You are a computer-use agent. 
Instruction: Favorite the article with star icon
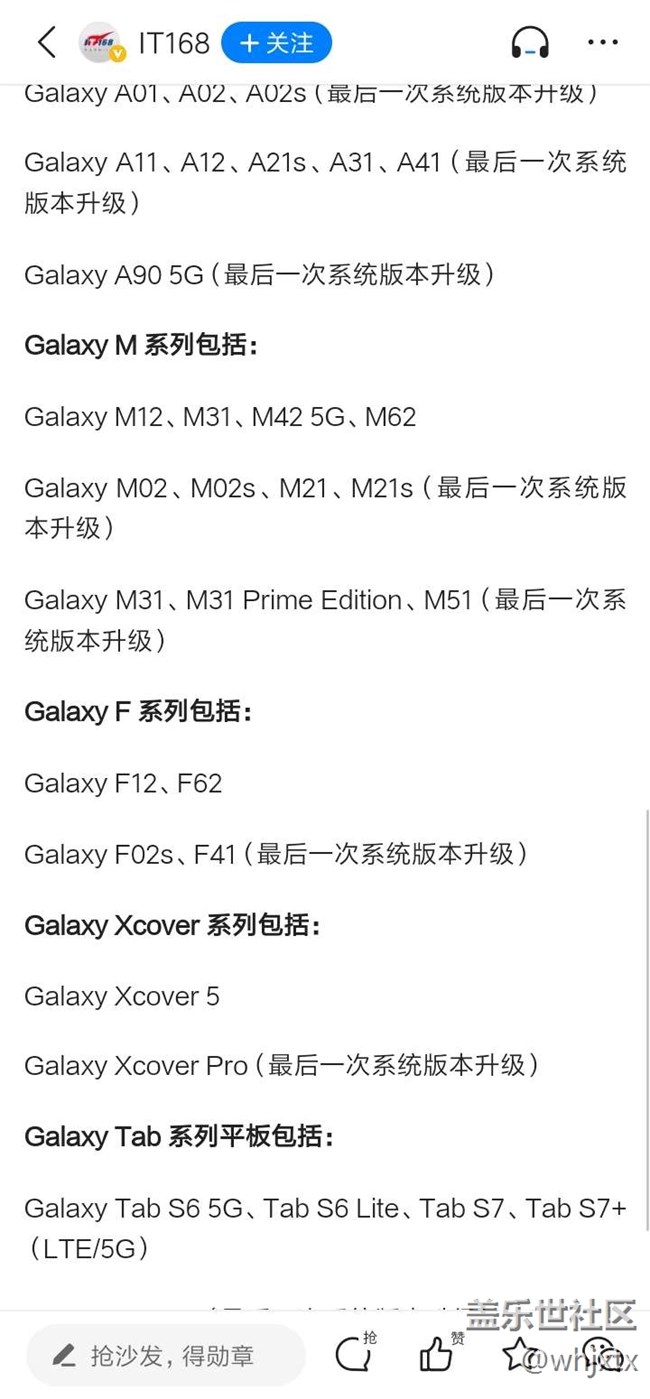tap(518, 1355)
